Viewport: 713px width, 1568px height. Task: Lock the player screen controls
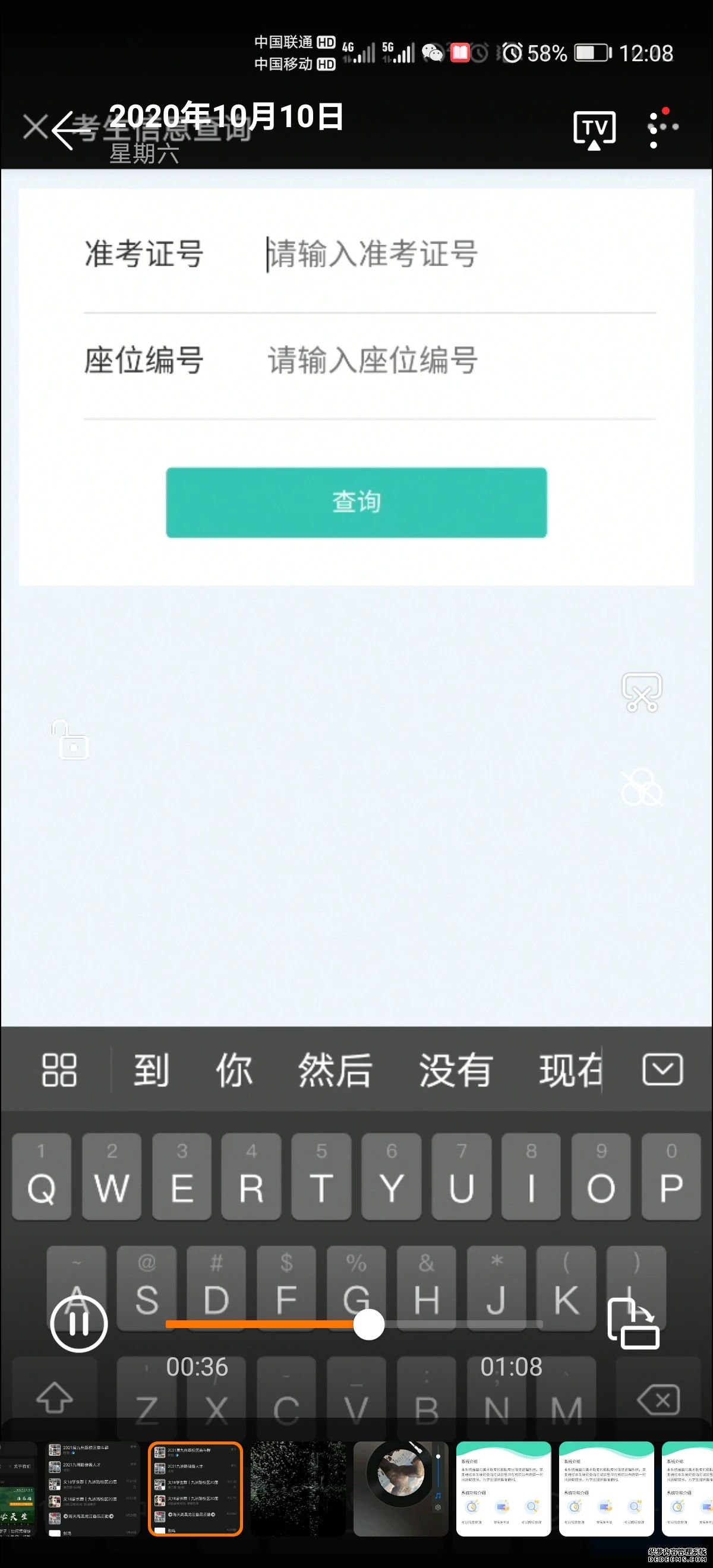coord(71,739)
